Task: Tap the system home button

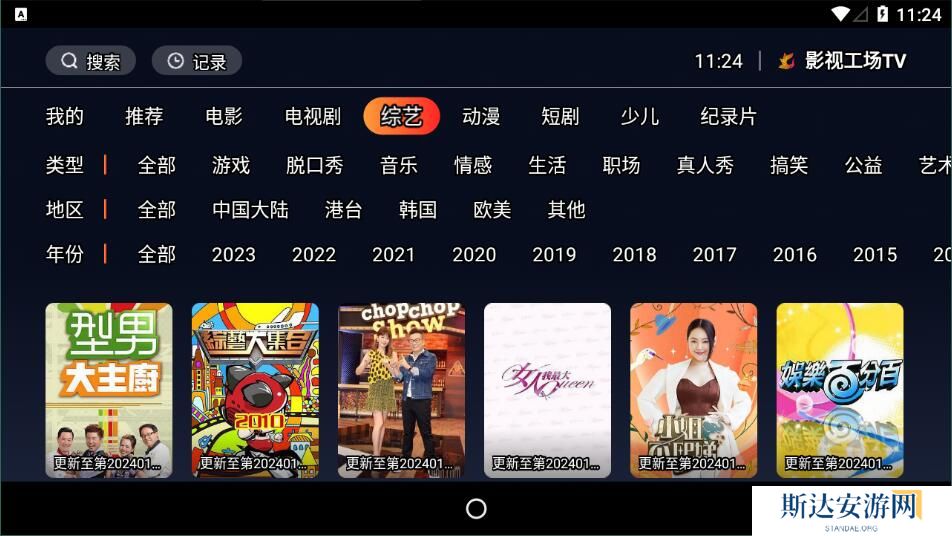Action: [476, 509]
